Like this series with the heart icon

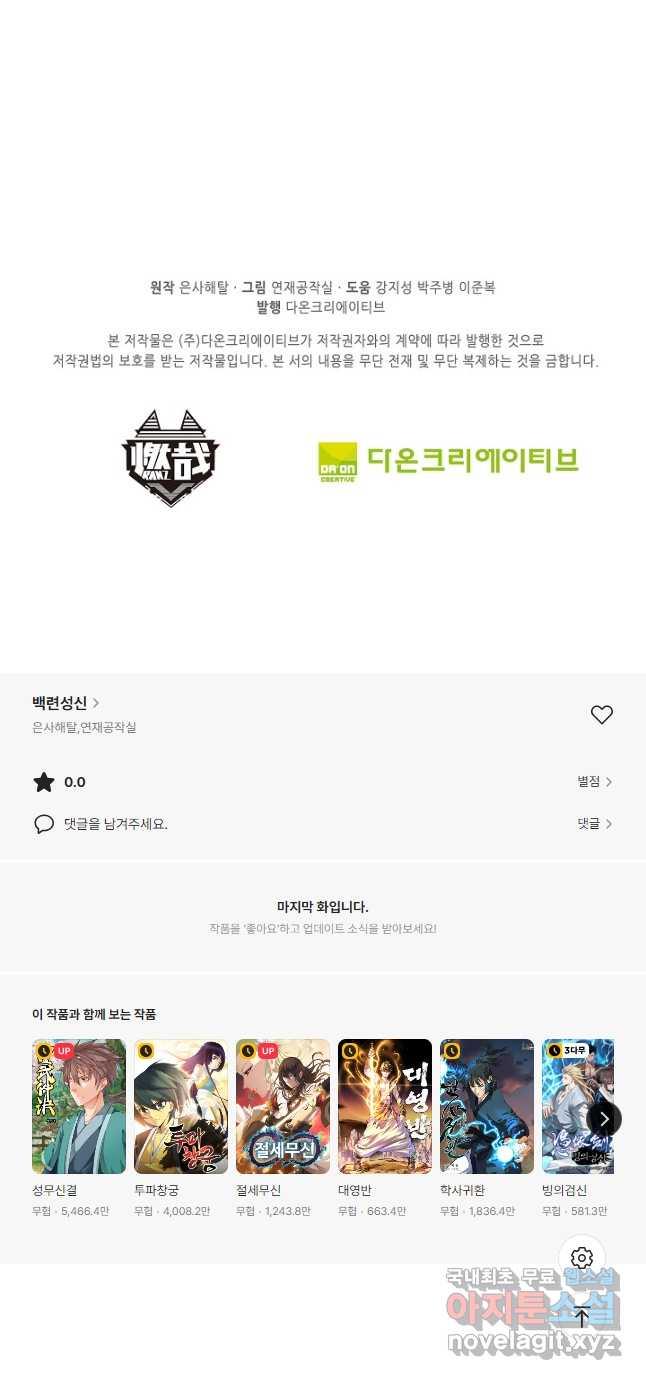click(601, 715)
